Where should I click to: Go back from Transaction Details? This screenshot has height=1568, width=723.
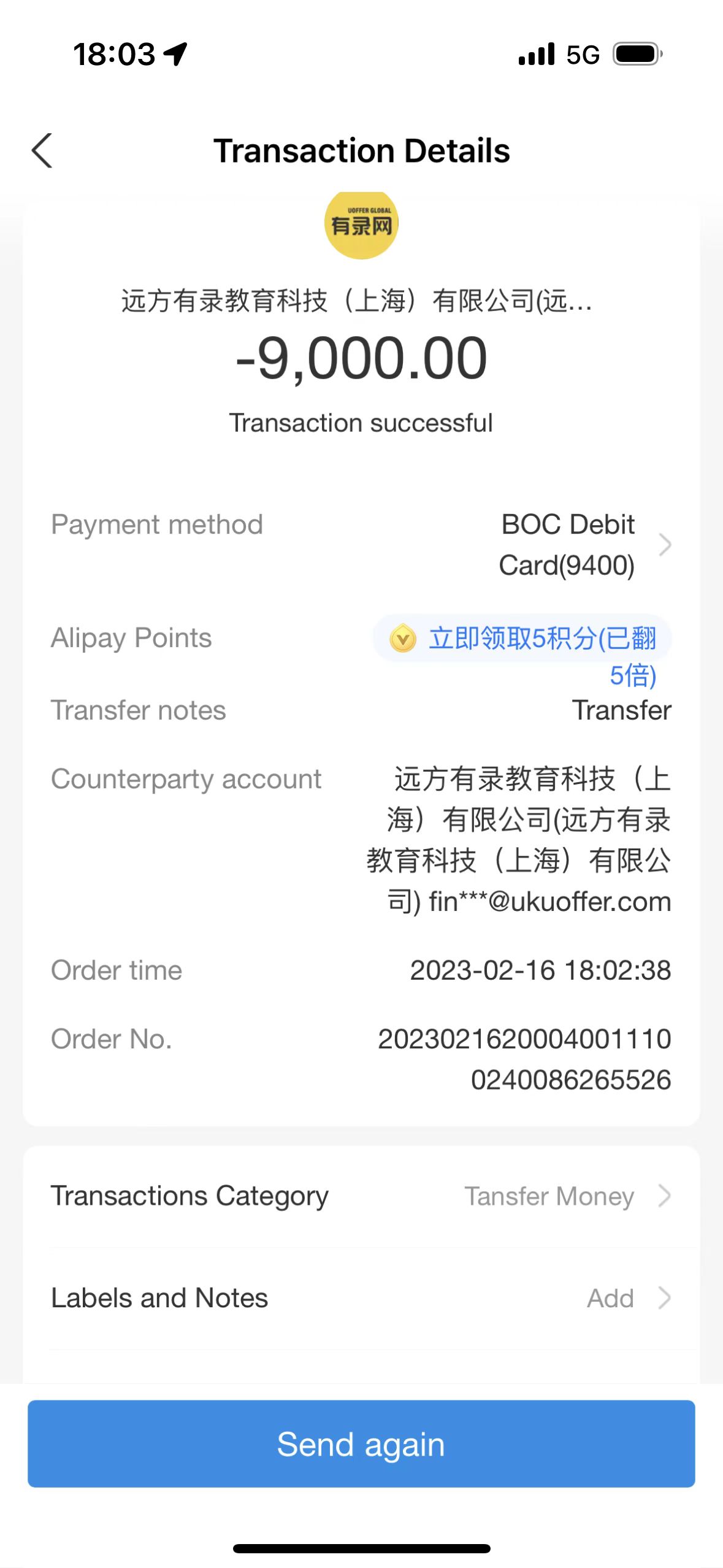[42, 151]
